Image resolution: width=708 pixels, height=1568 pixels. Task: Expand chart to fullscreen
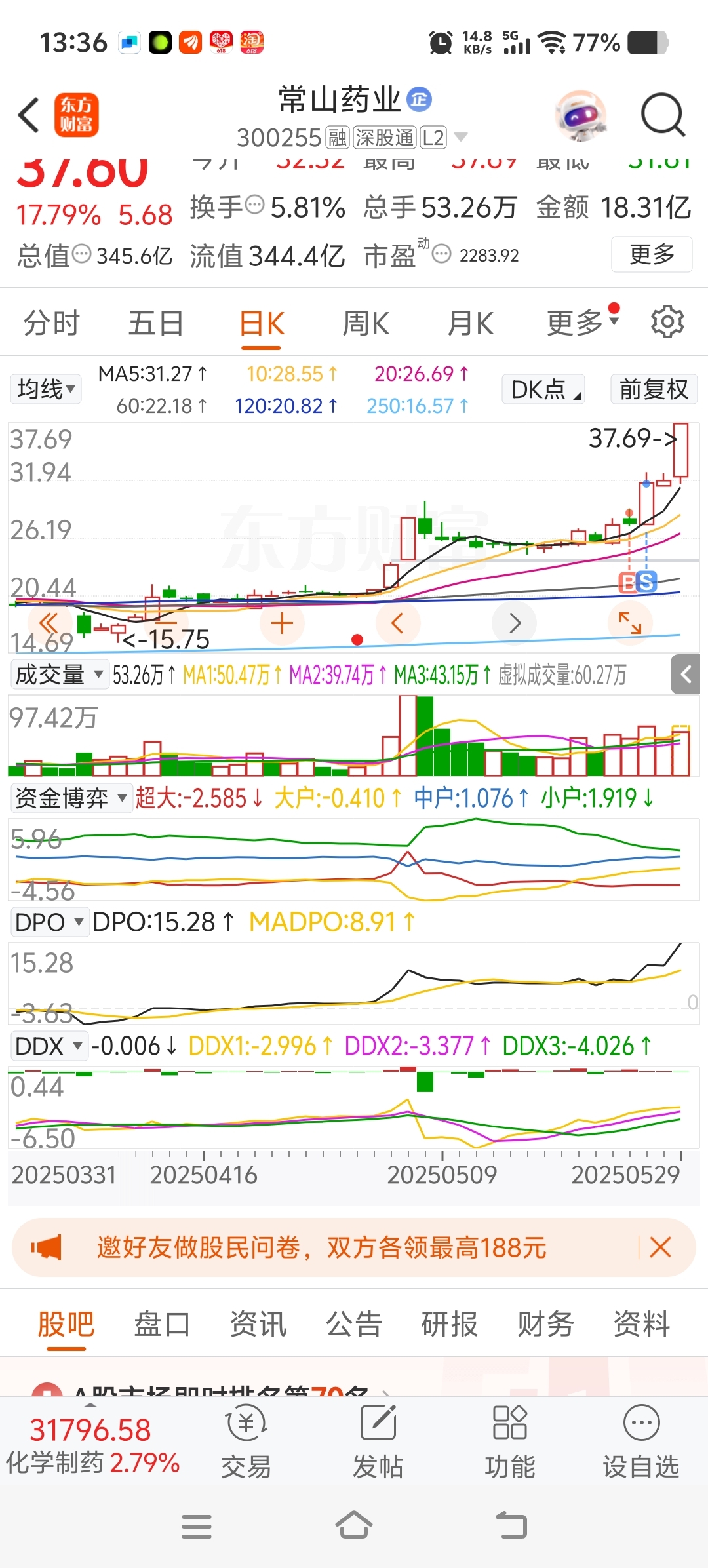630,623
